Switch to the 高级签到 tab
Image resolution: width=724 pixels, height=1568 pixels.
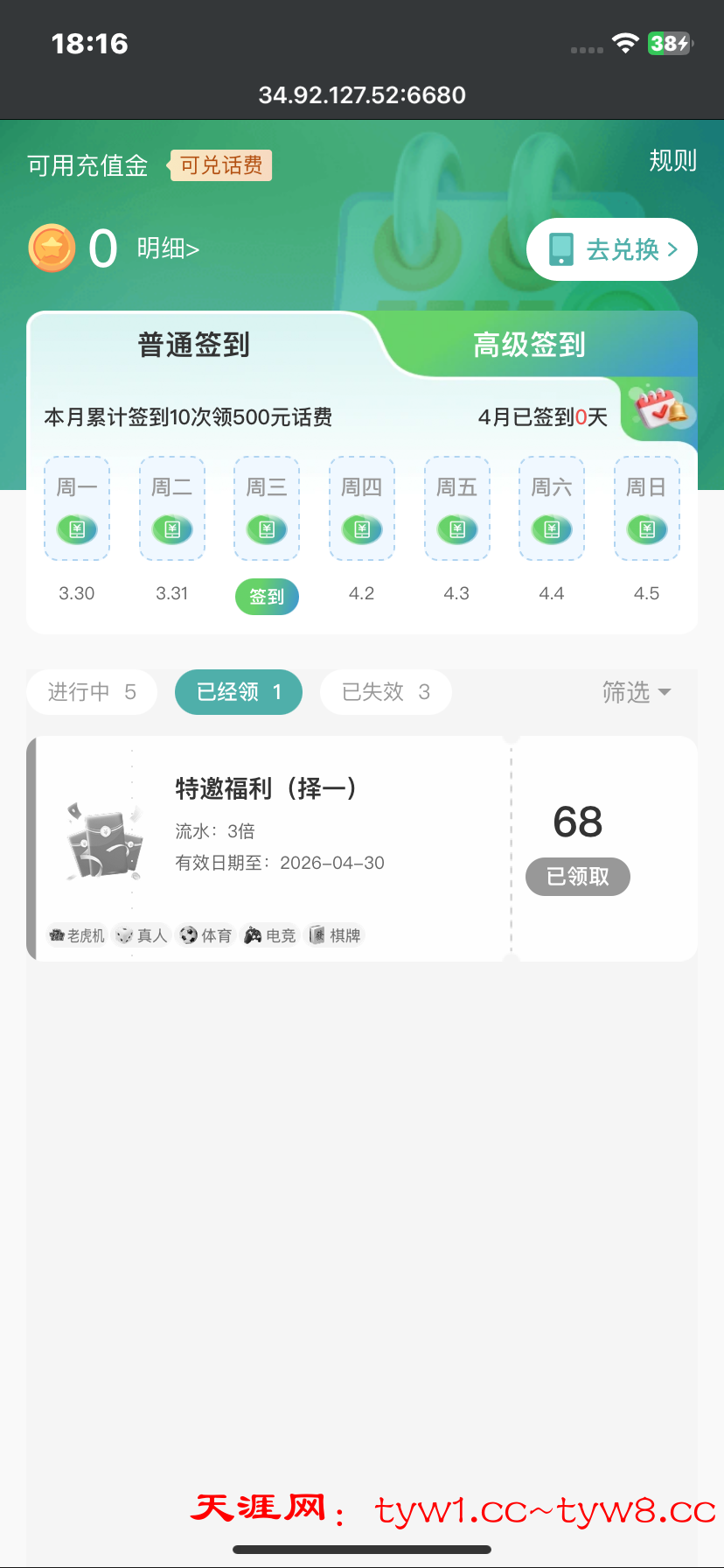pos(528,346)
